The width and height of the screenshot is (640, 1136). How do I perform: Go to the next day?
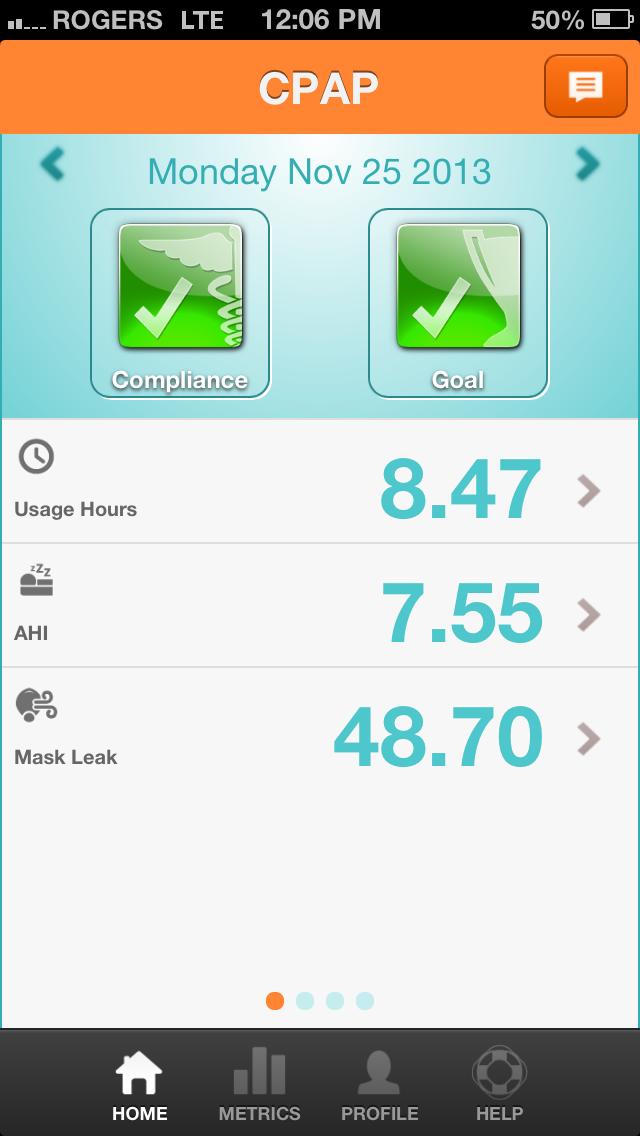point(587,164)
